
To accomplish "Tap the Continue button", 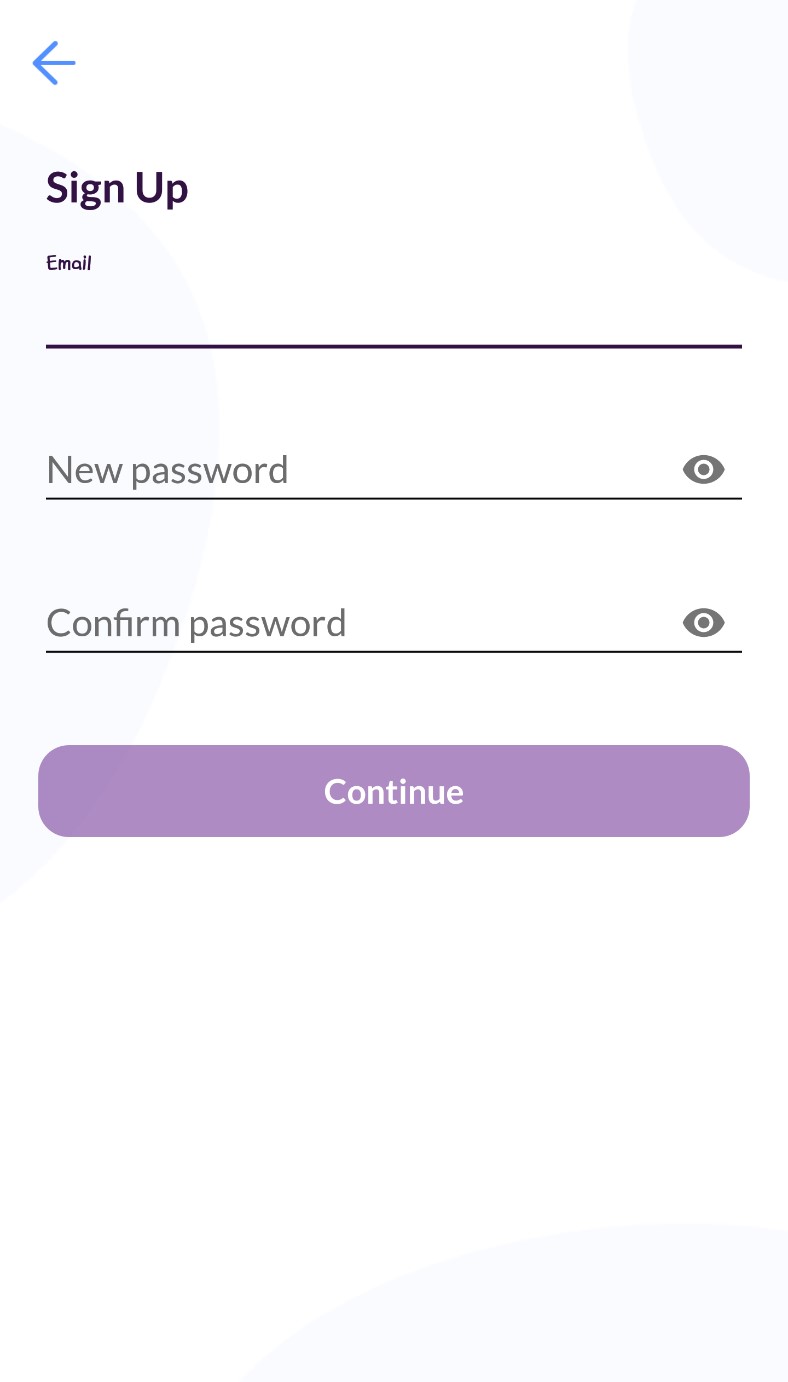I will tap(394, 791).
